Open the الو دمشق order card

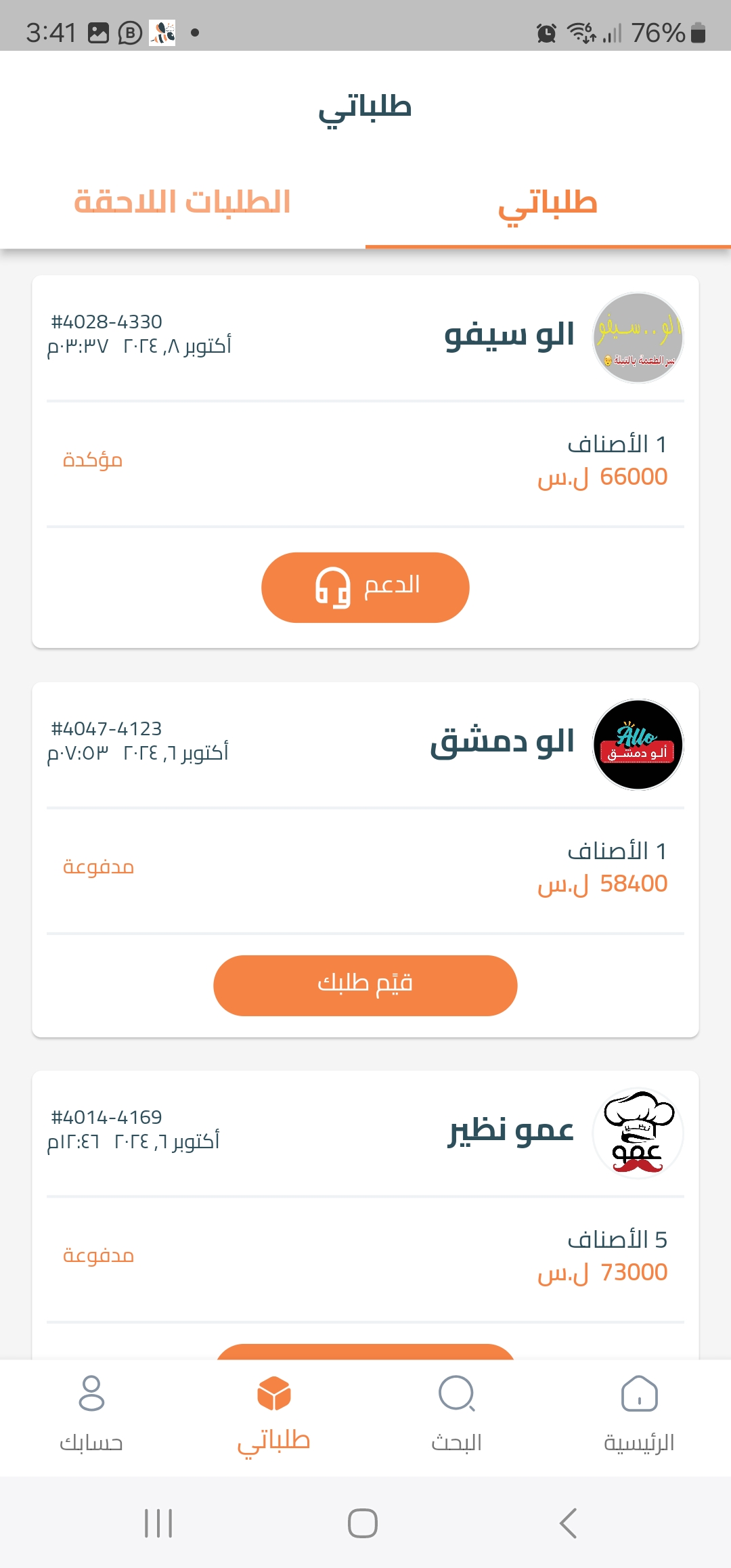[365, 743]
